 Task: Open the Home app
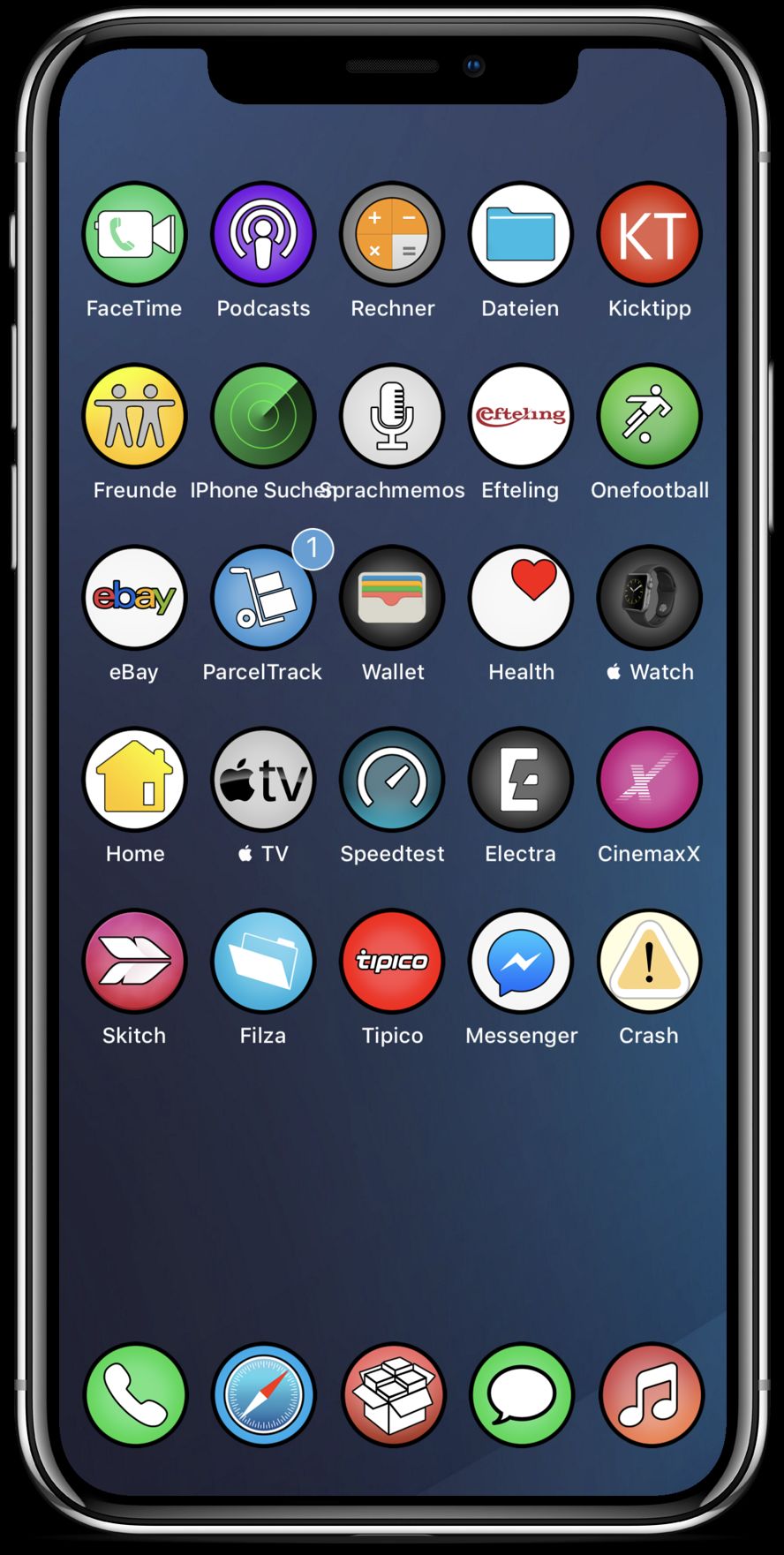(134, 780)
